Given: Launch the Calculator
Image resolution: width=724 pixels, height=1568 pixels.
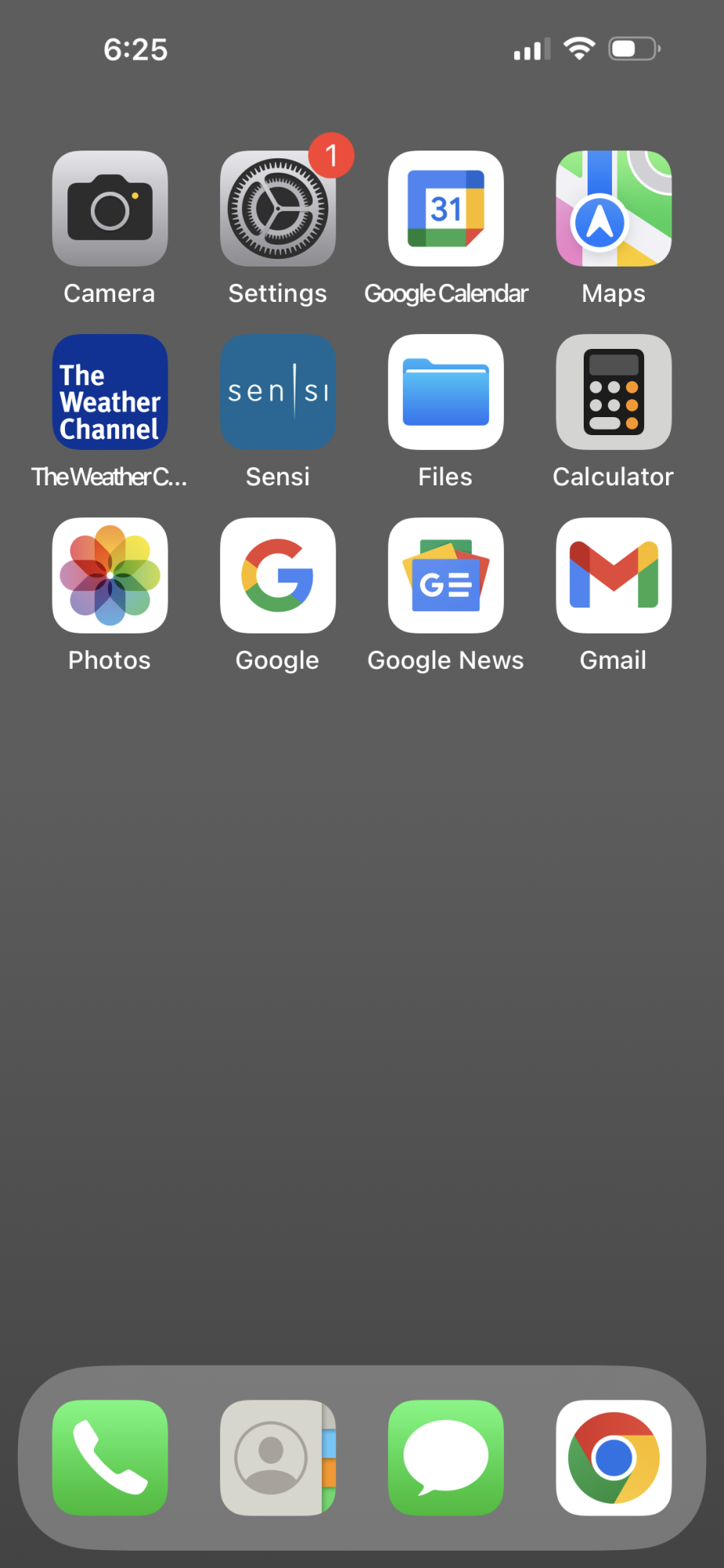Looking at the screenshot, I should click(x=614, y=392).
